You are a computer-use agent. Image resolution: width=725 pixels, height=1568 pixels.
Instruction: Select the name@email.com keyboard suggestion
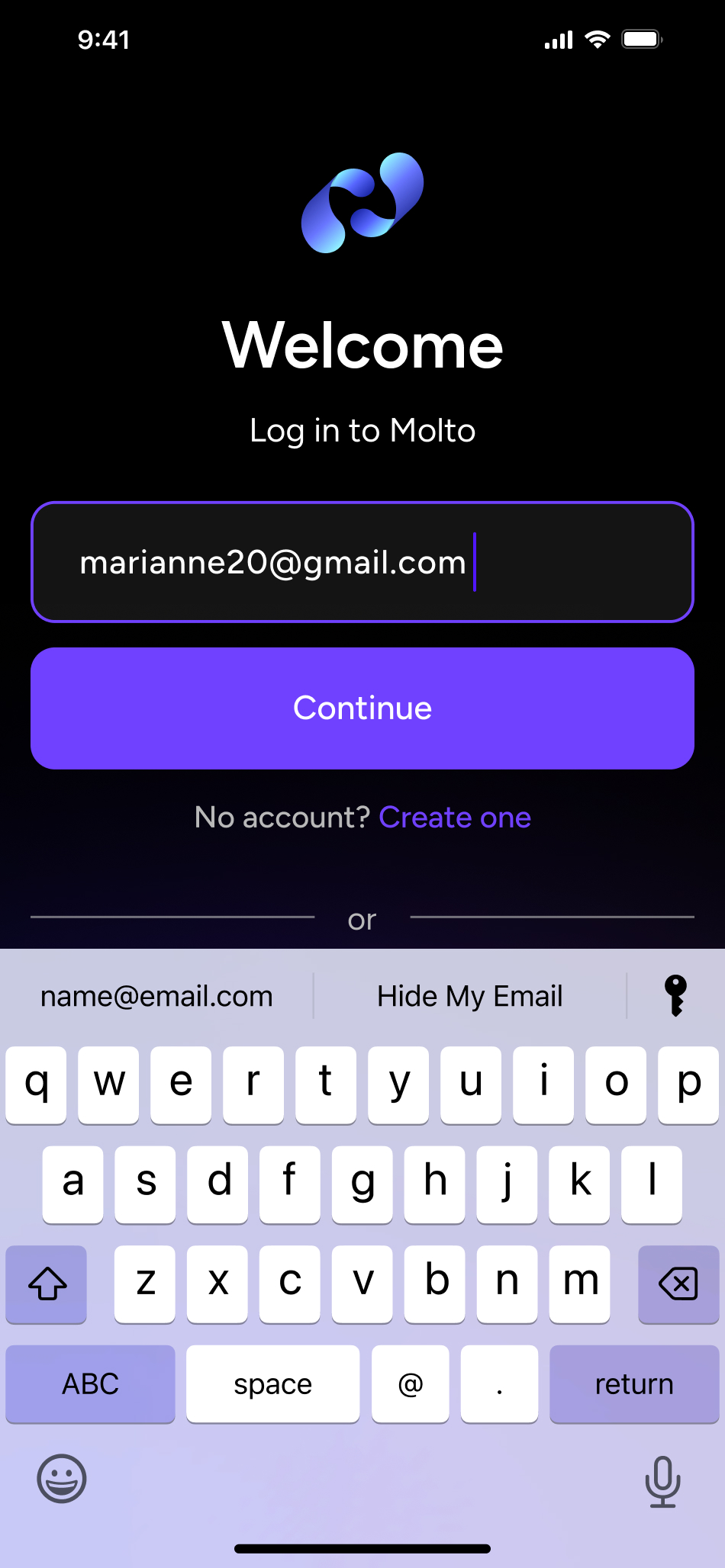click(156, 996)
